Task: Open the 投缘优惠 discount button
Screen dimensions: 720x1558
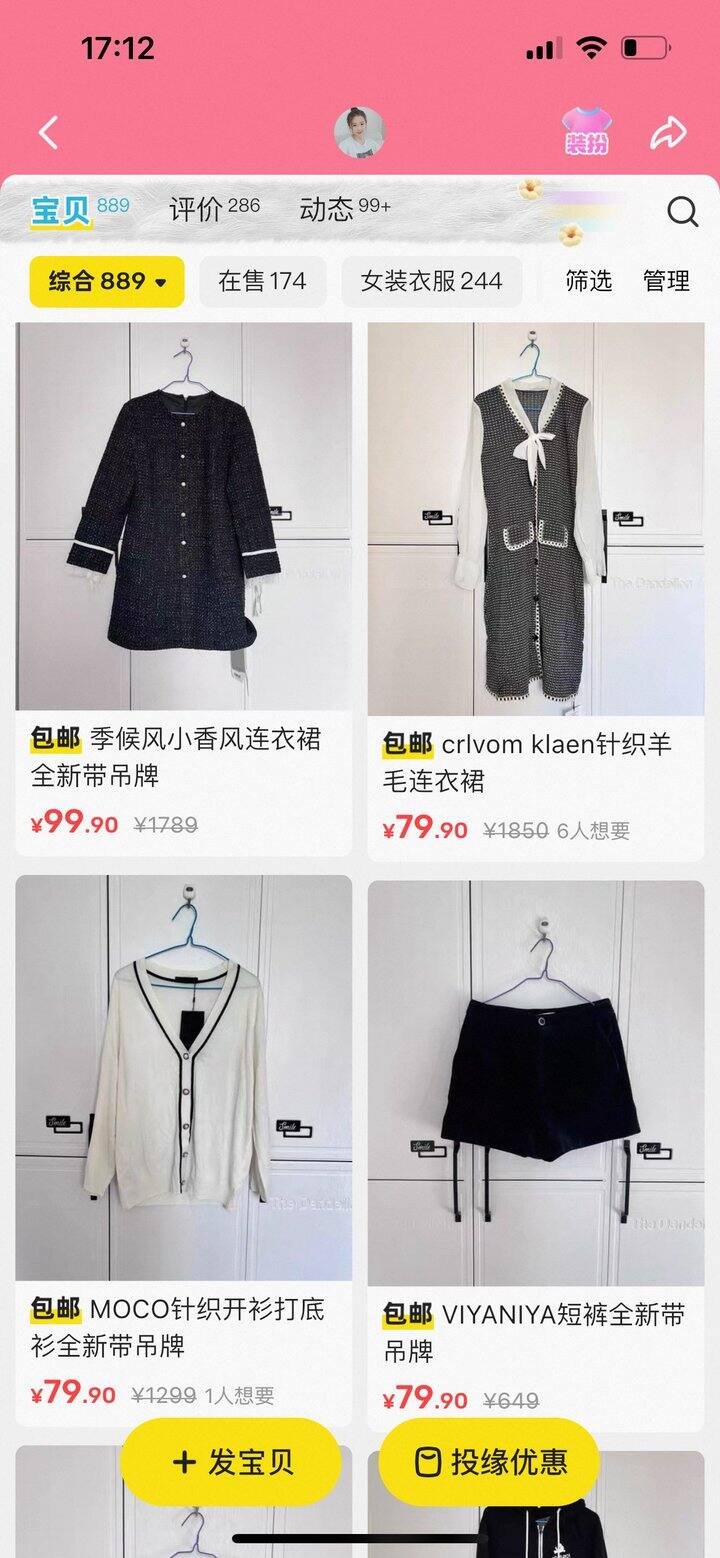Action: [489, 1462]
